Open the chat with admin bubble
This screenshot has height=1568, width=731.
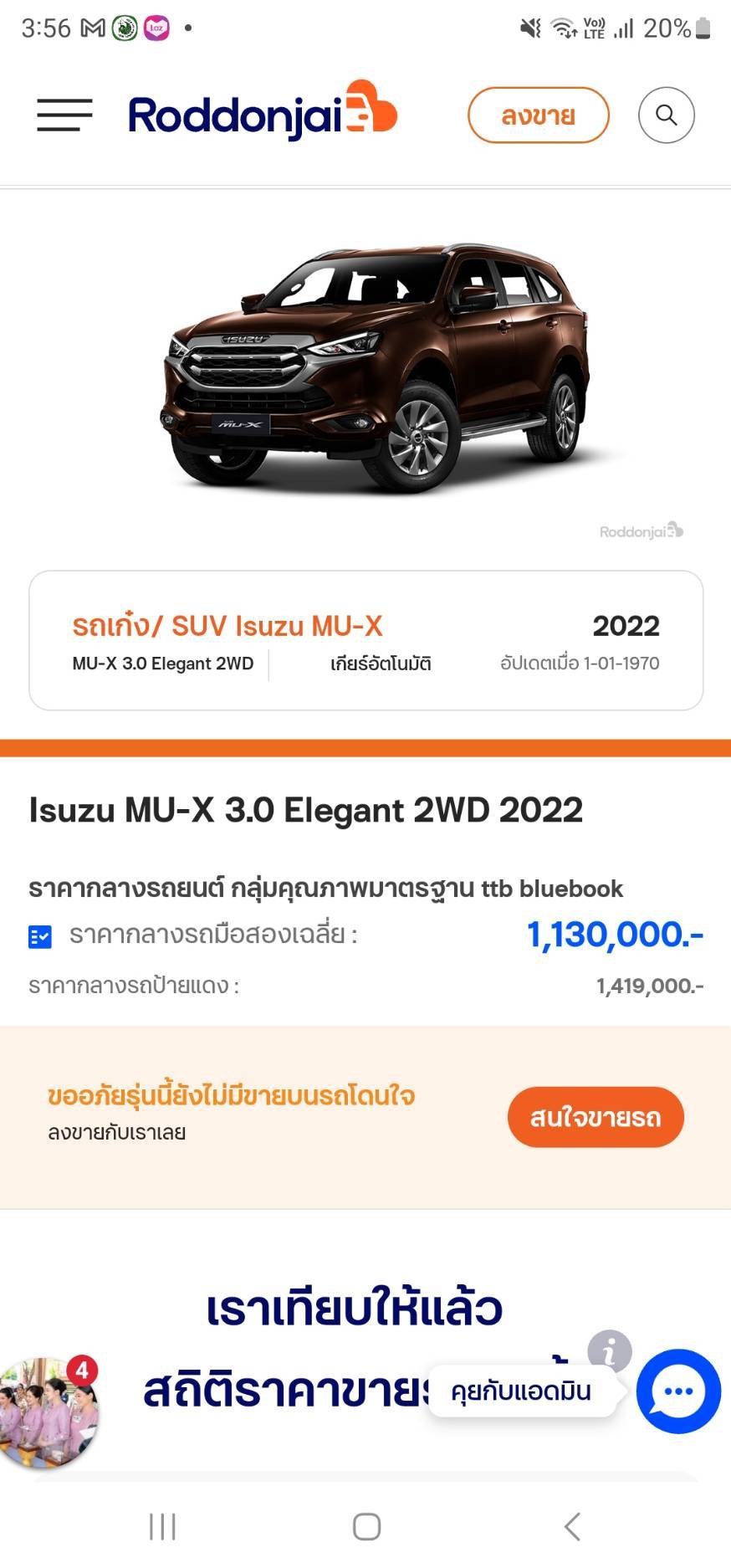pos(677,1391)
